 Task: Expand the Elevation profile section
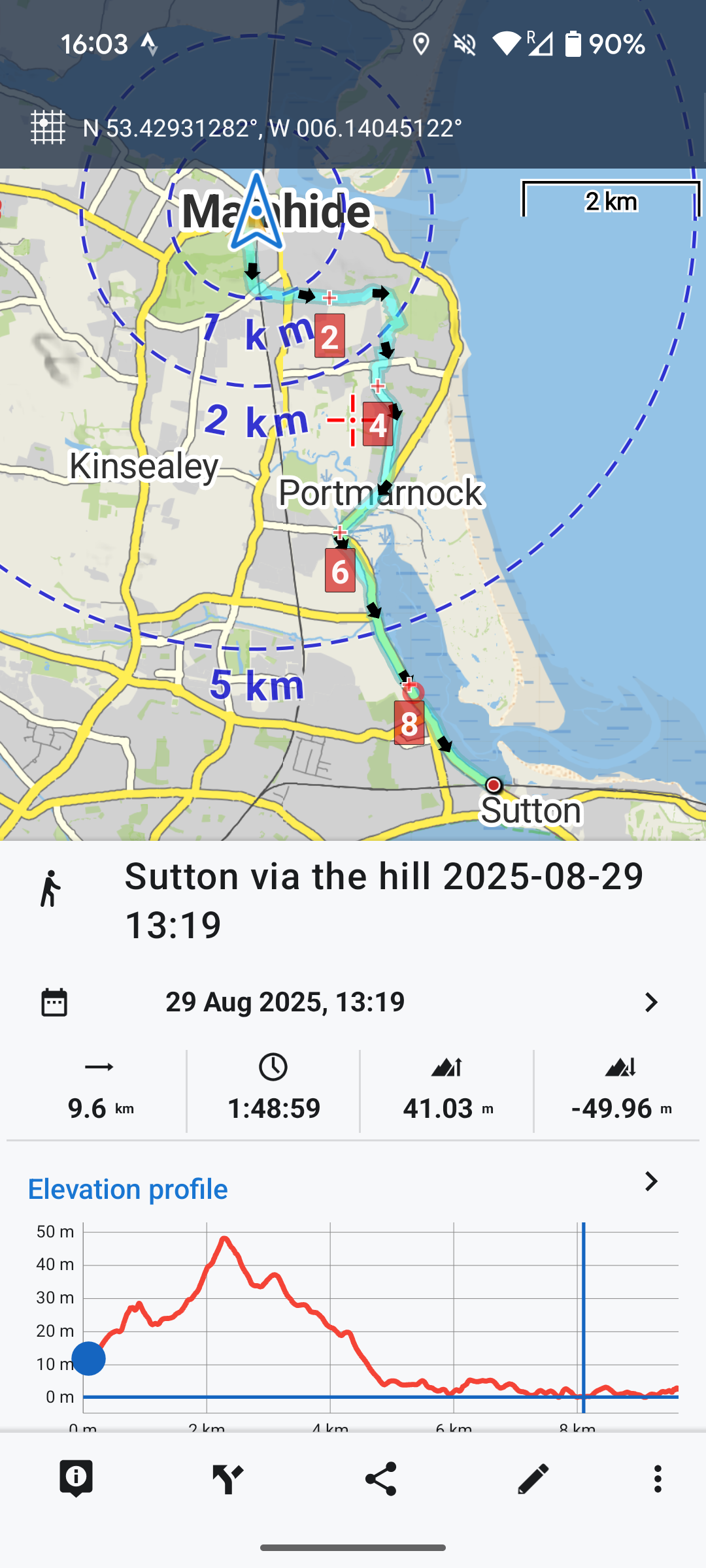650,1182
